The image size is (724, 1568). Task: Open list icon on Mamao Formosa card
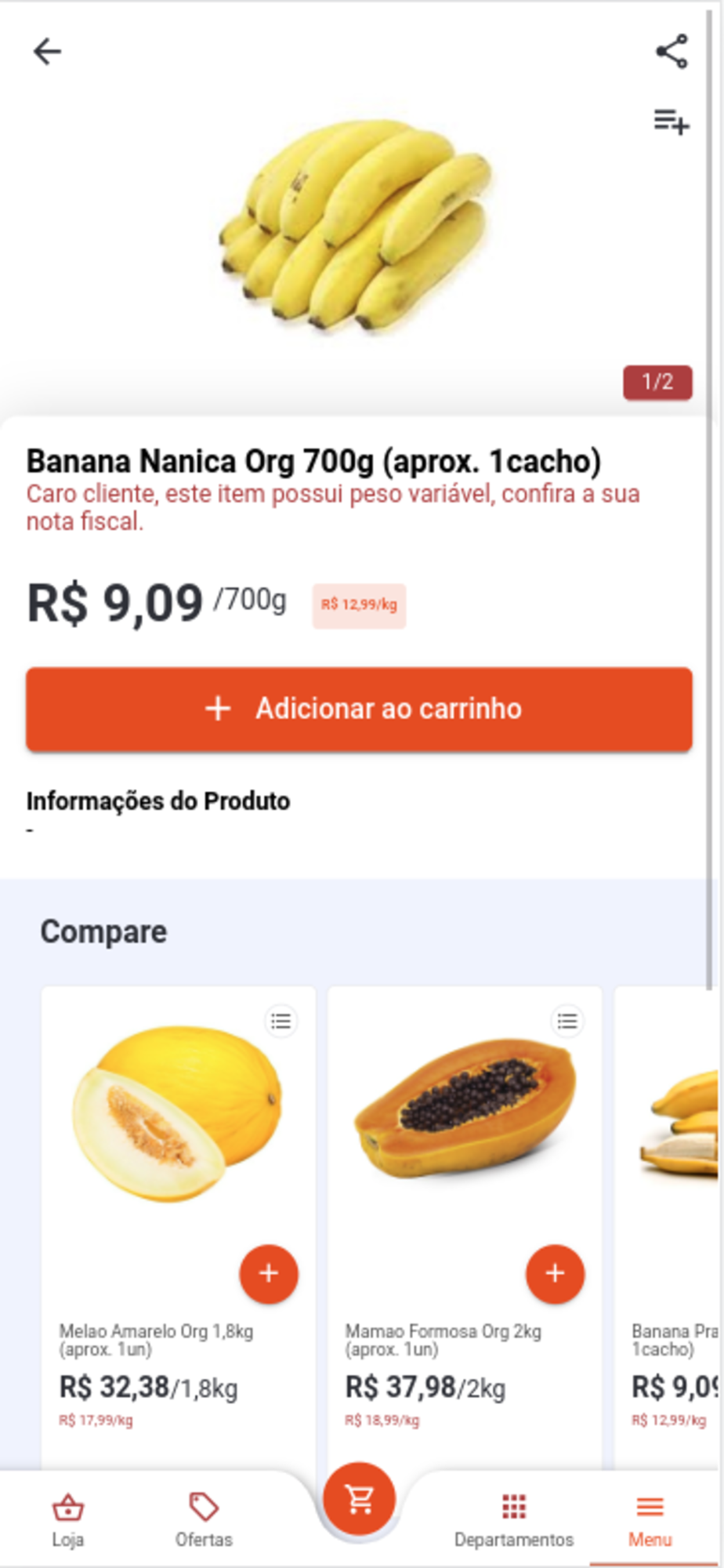click(567, 1021)
